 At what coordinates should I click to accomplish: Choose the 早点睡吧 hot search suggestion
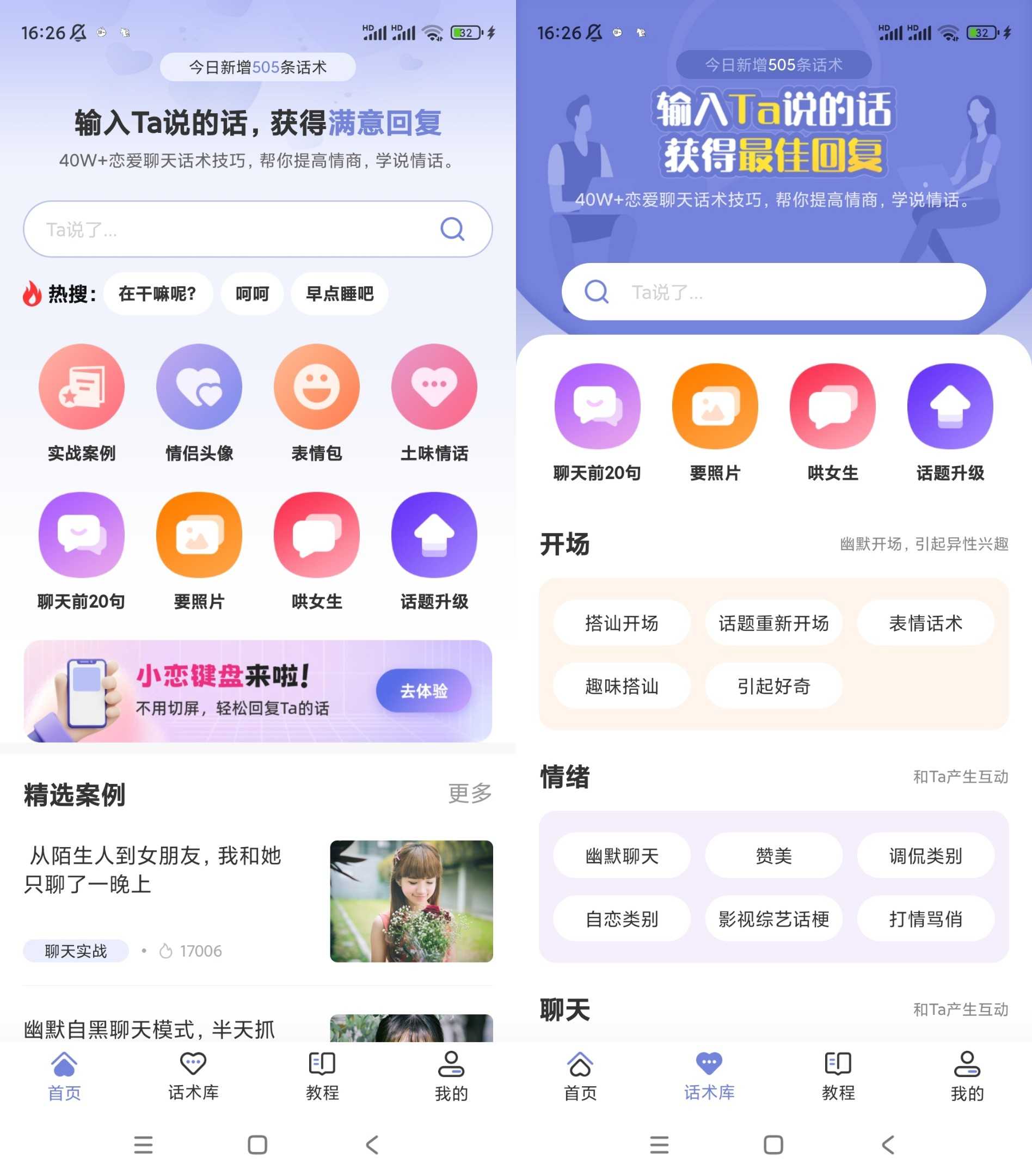pos(340,294)
